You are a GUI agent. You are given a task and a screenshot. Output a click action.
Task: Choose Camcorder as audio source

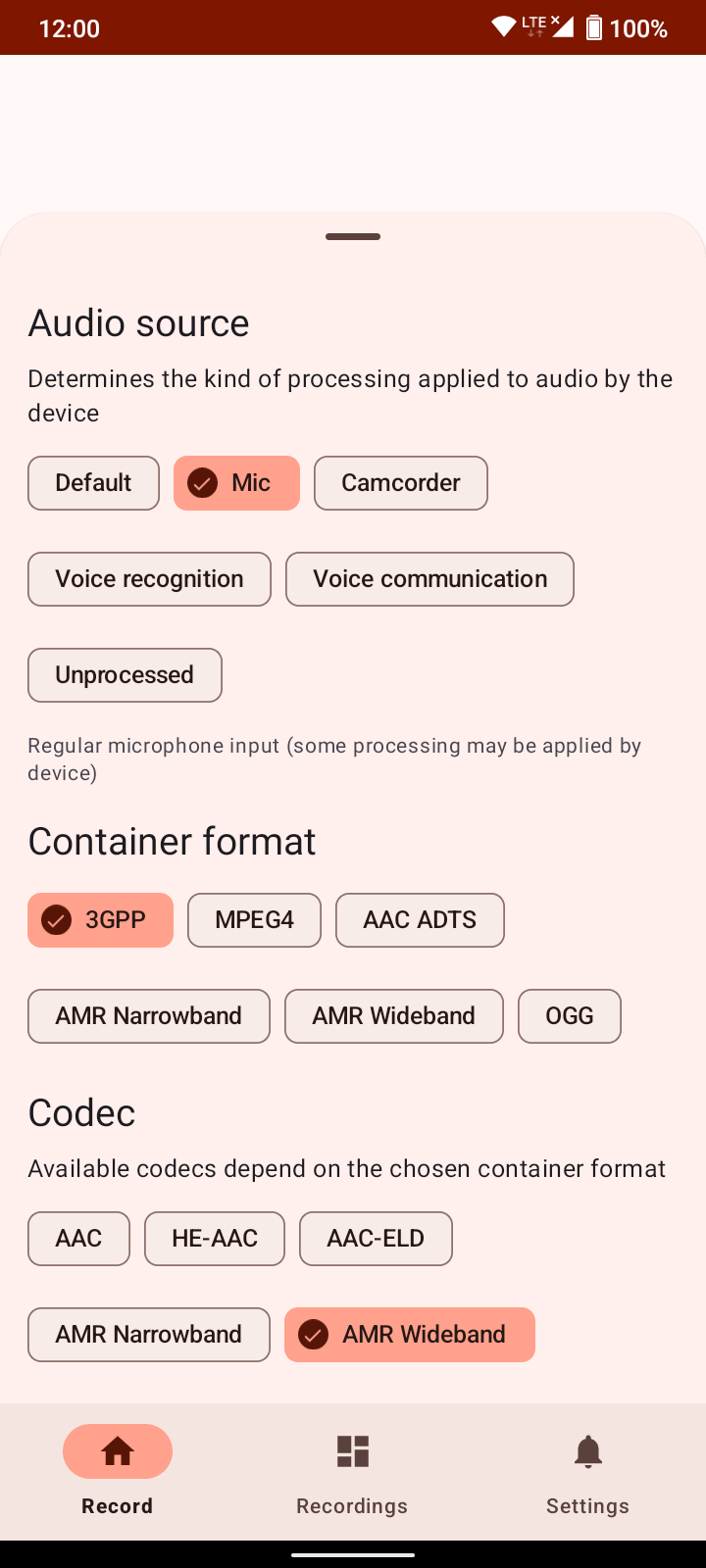[x=400, y=483]
